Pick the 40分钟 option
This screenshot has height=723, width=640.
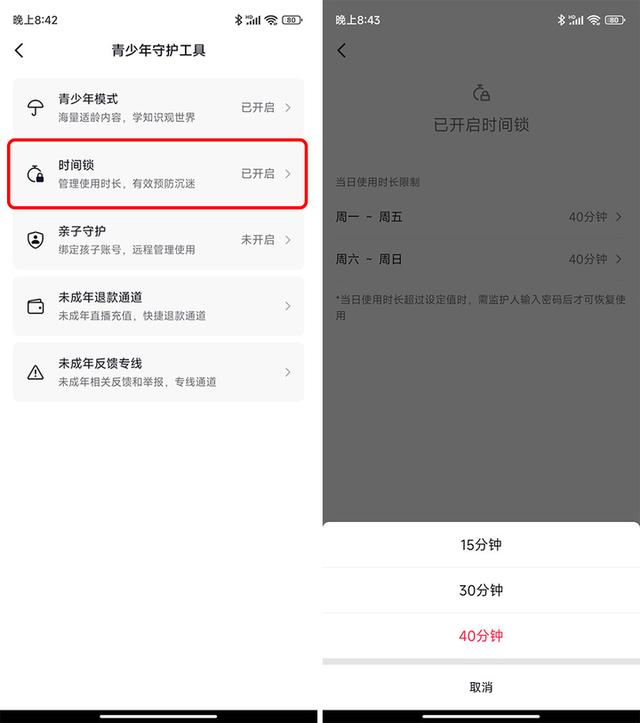point(481,636)
